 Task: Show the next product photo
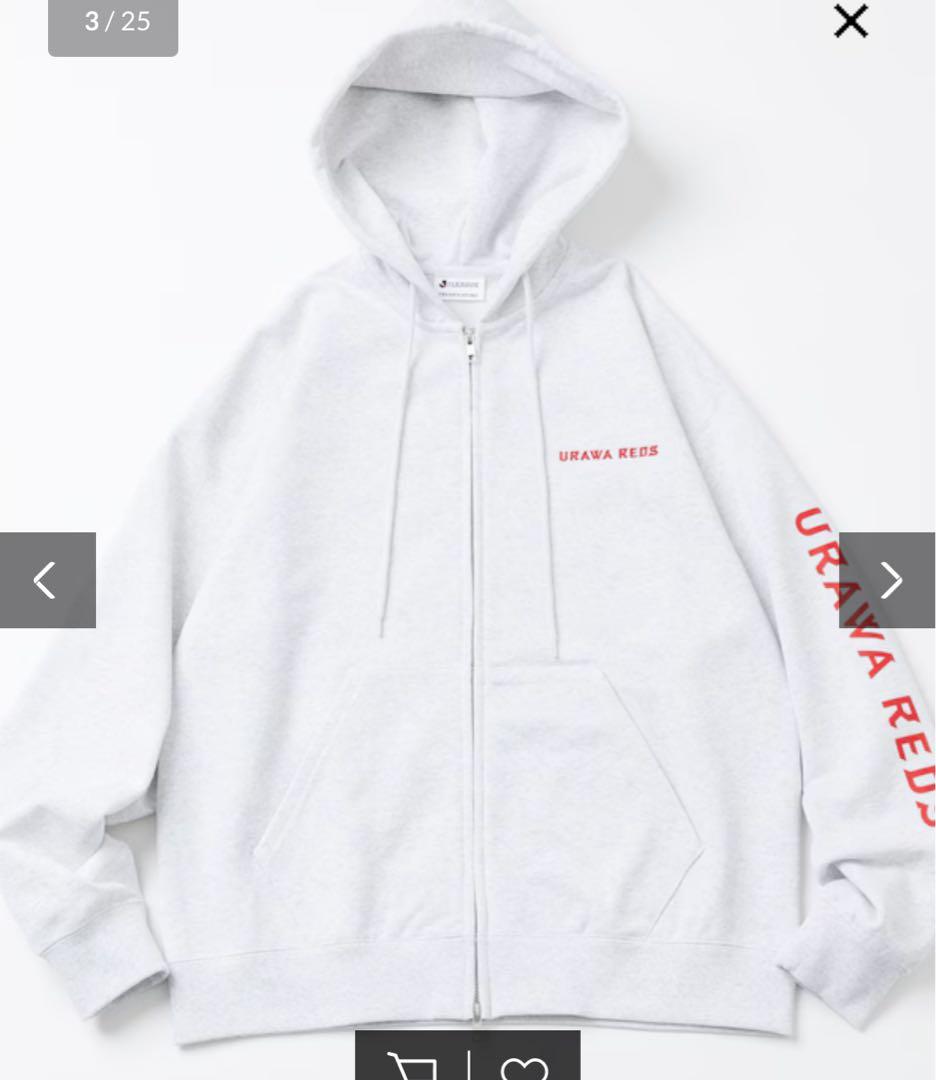(888, 580)
